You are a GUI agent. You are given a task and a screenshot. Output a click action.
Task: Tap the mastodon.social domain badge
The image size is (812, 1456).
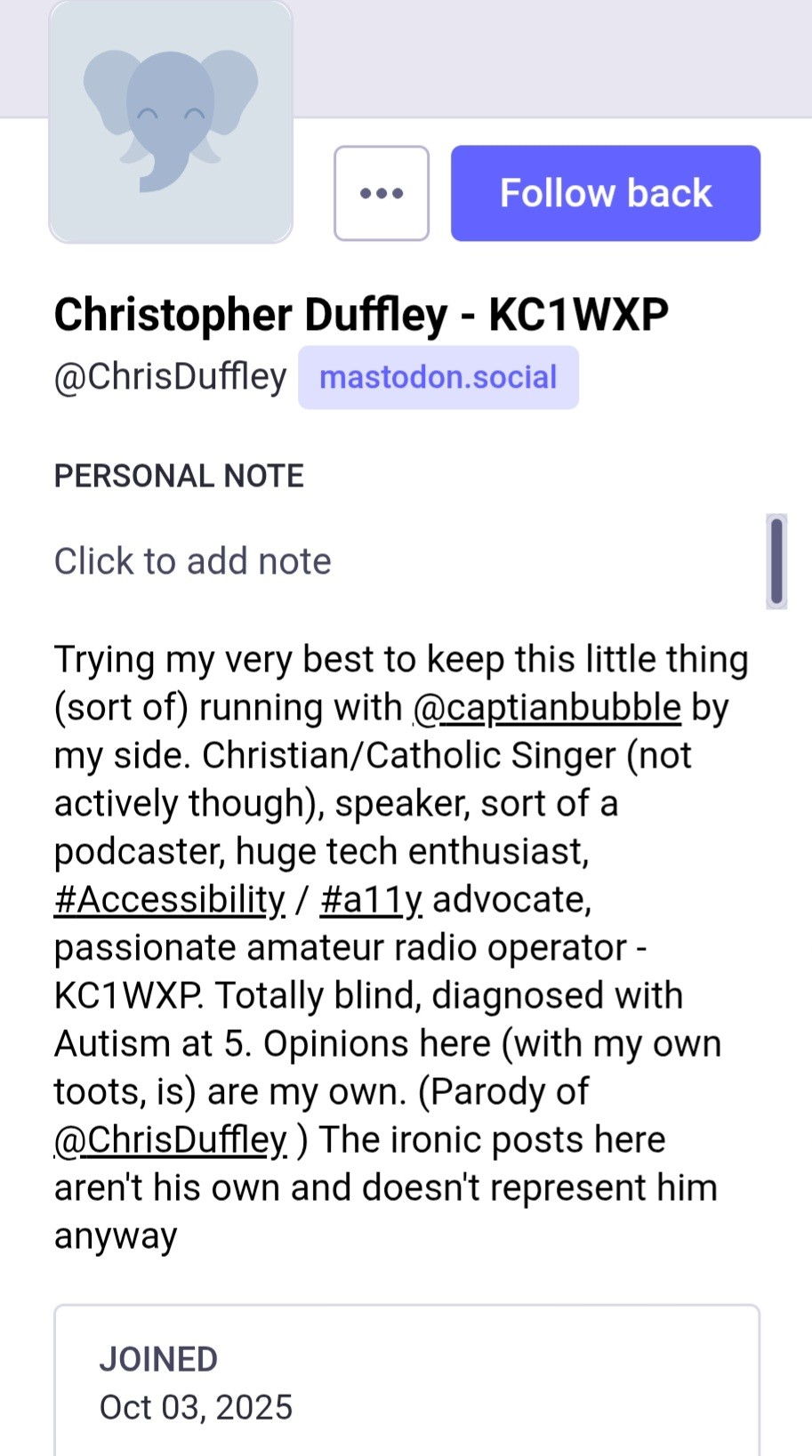[438, 377]
